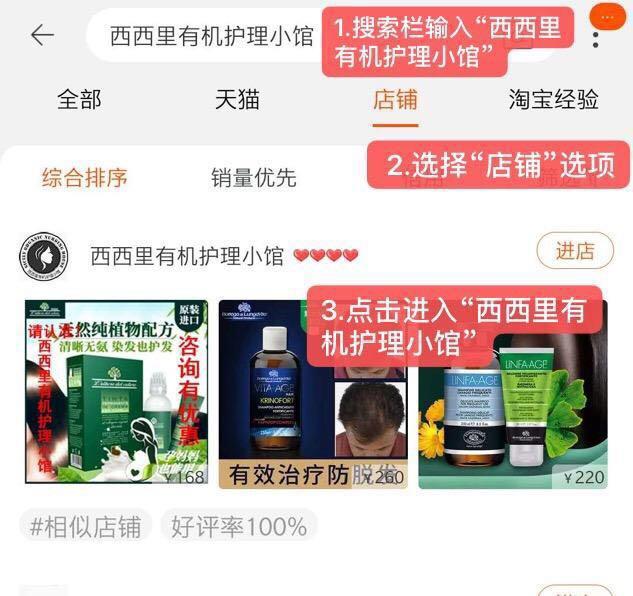Viewport: 633px width, 596px height.
Task: Sort results by 综合排序
Action: point(85,179)
